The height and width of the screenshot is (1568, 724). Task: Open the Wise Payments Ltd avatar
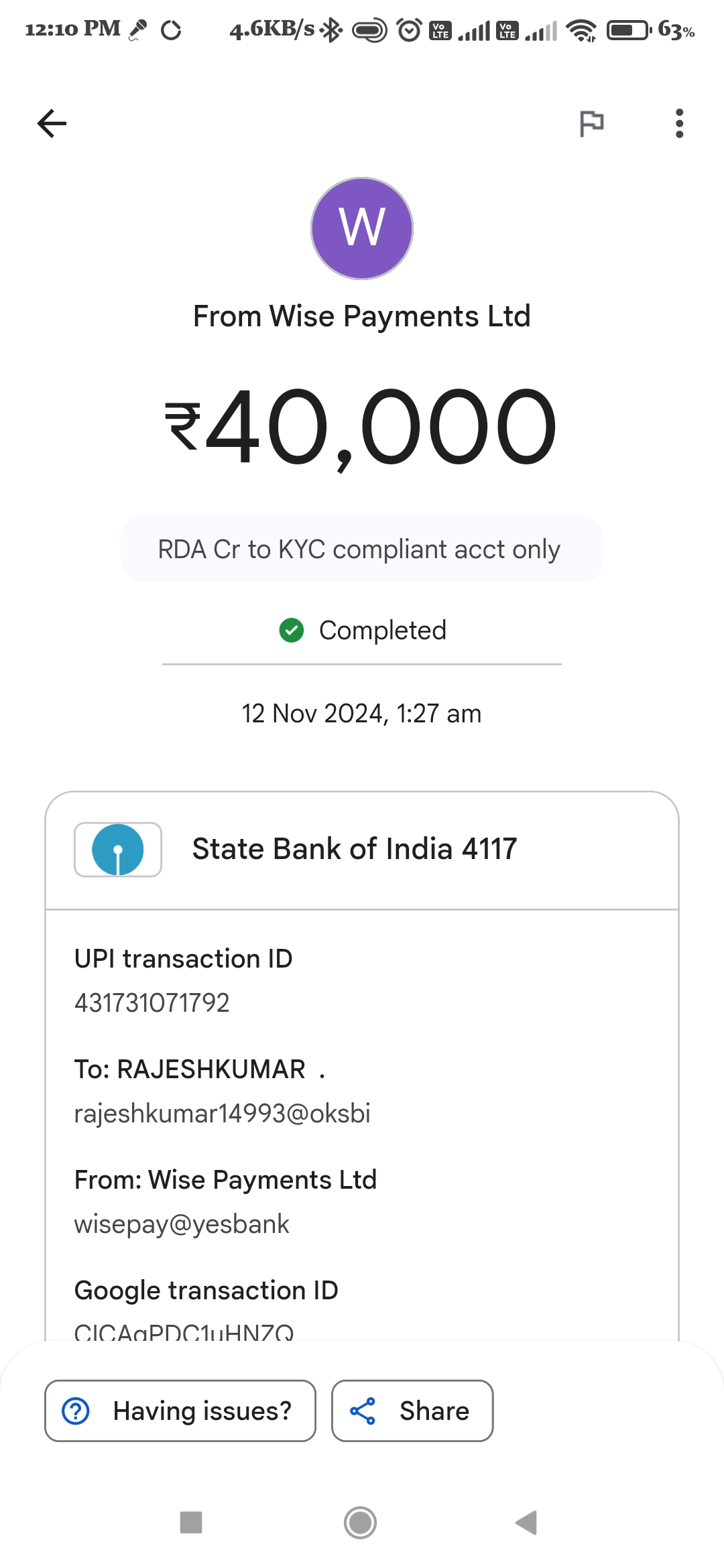(x=362, y=228)
